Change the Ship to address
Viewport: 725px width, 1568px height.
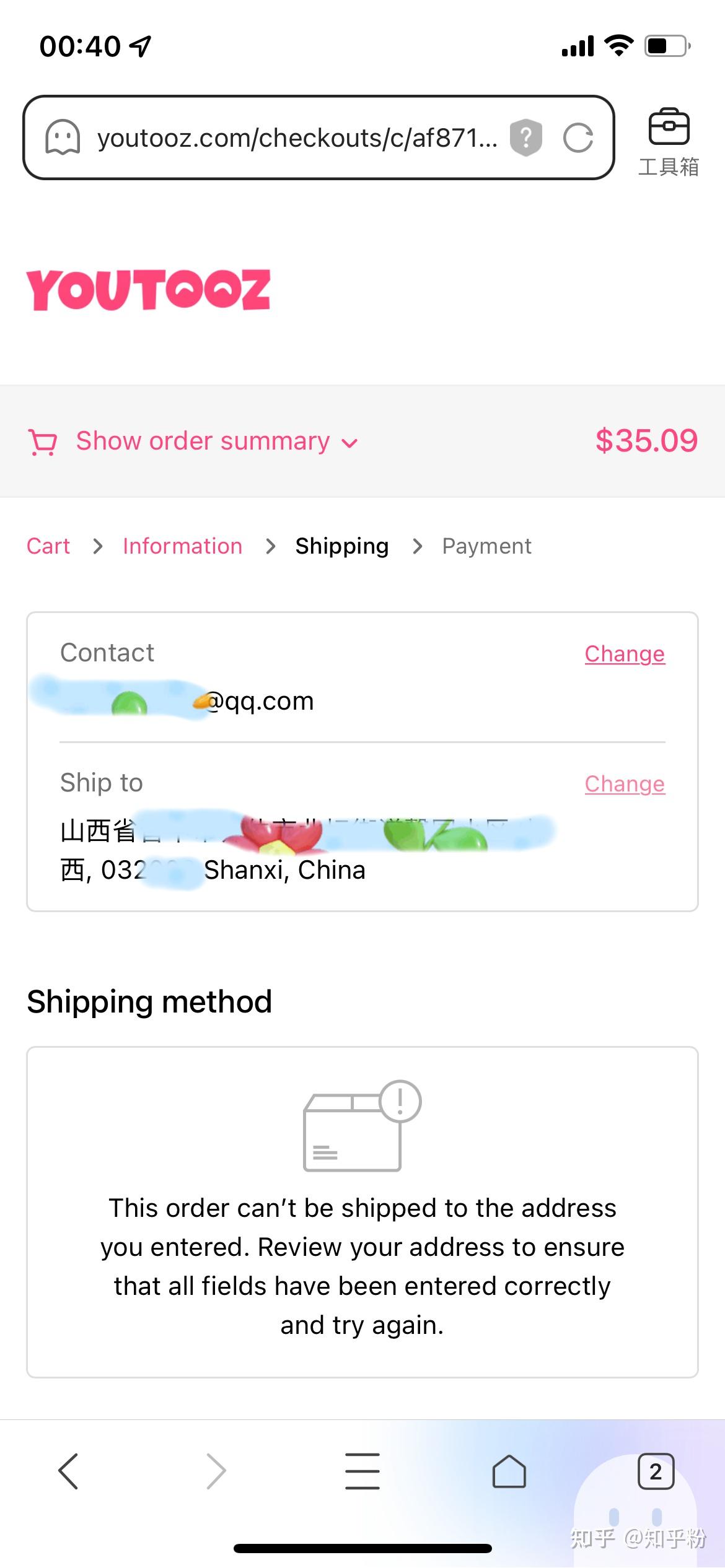[624, 783]
